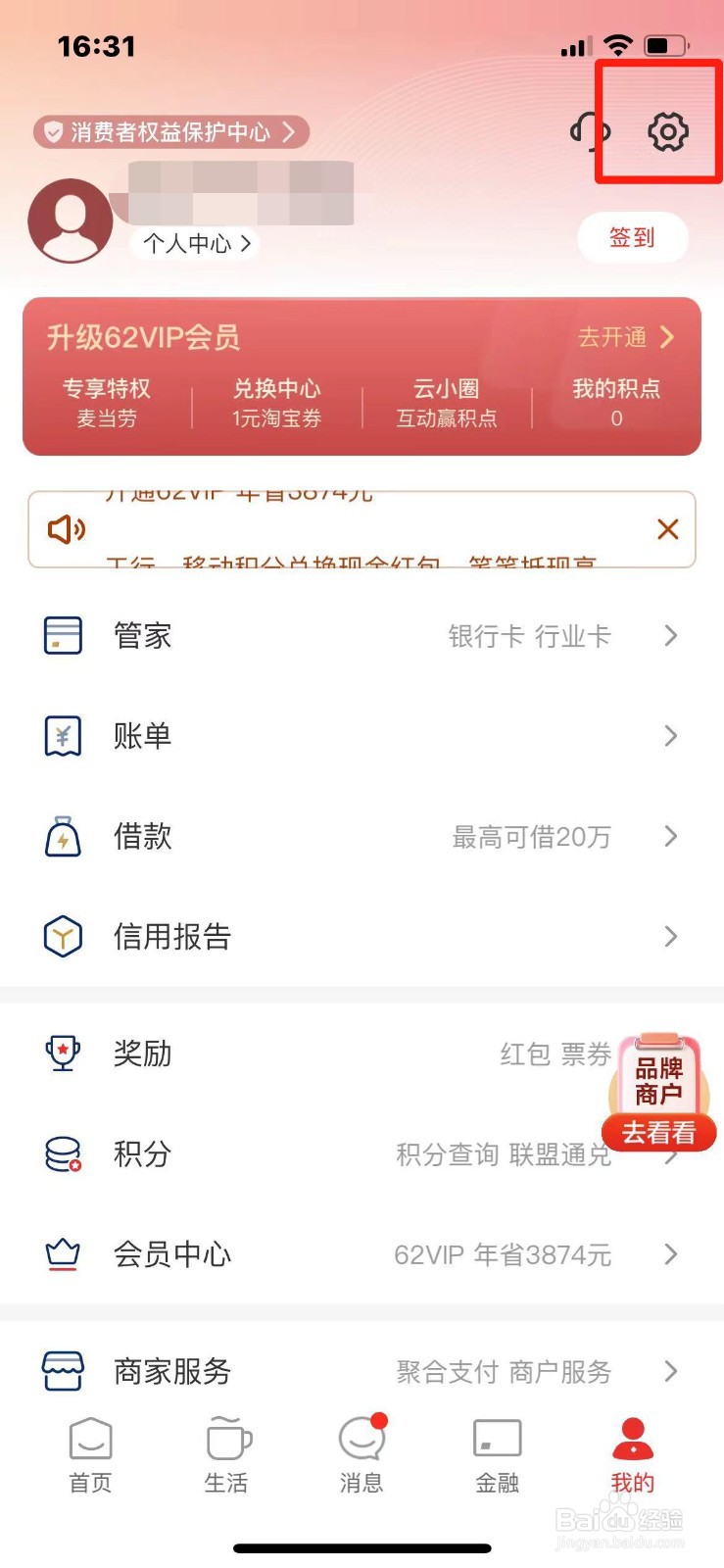Open 云小圈 in the VIP card
724x1568 pixels.
pyautogui.click(x=446, y=403)
